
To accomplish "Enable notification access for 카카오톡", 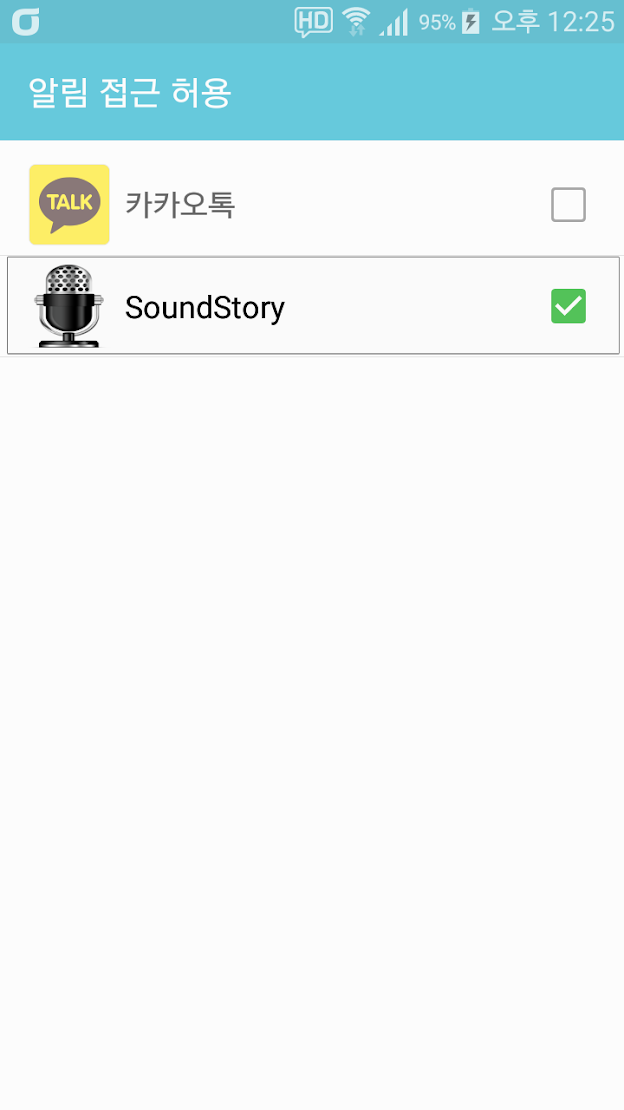I will tap(568, 205).
